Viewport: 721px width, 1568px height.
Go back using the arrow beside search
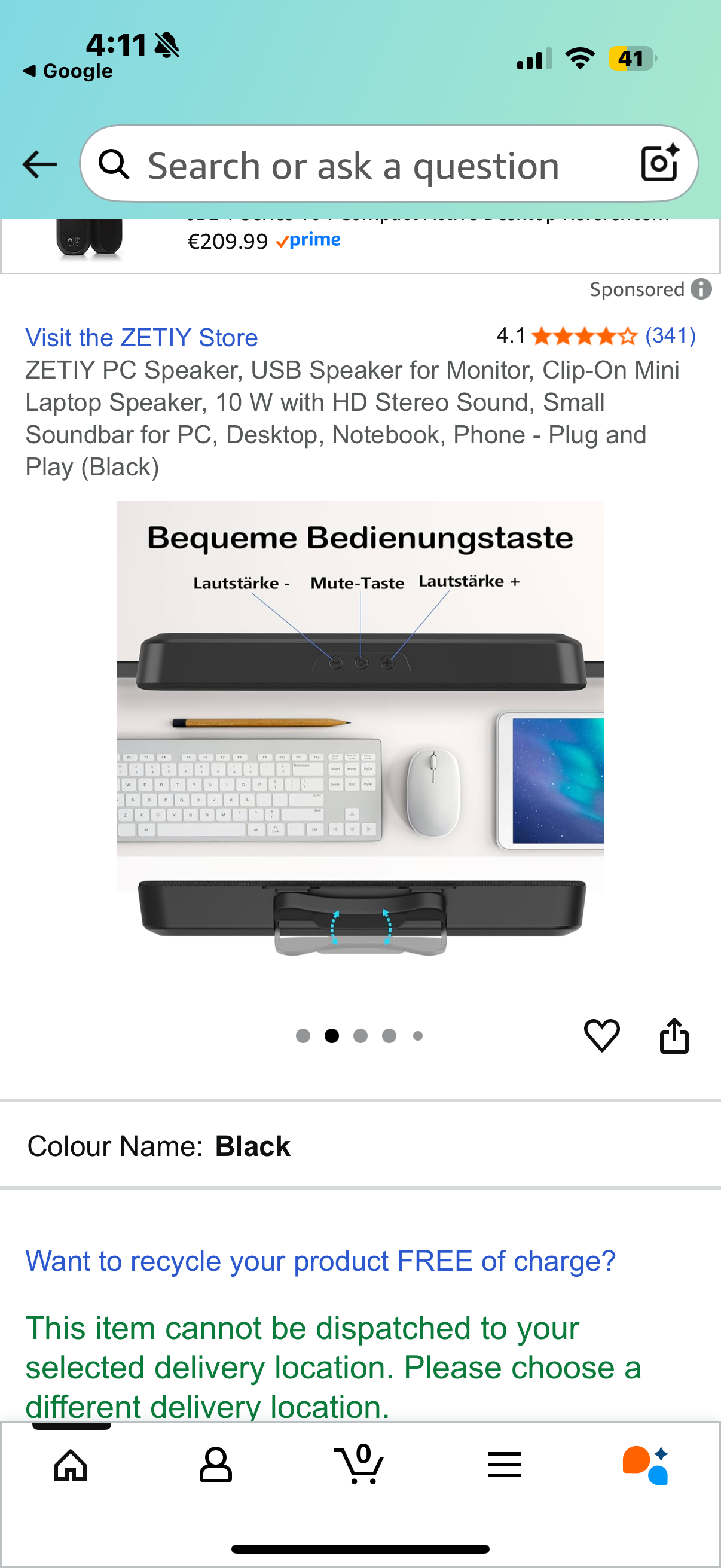(x=39, y=164)
